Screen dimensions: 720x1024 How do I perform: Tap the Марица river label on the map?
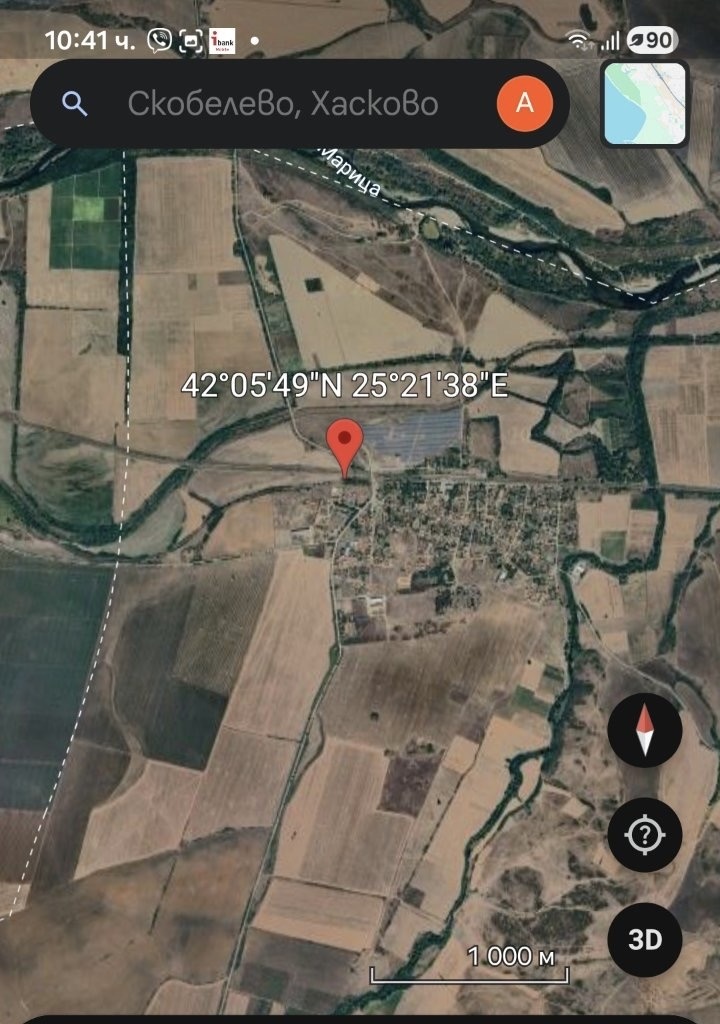[348, 172]
